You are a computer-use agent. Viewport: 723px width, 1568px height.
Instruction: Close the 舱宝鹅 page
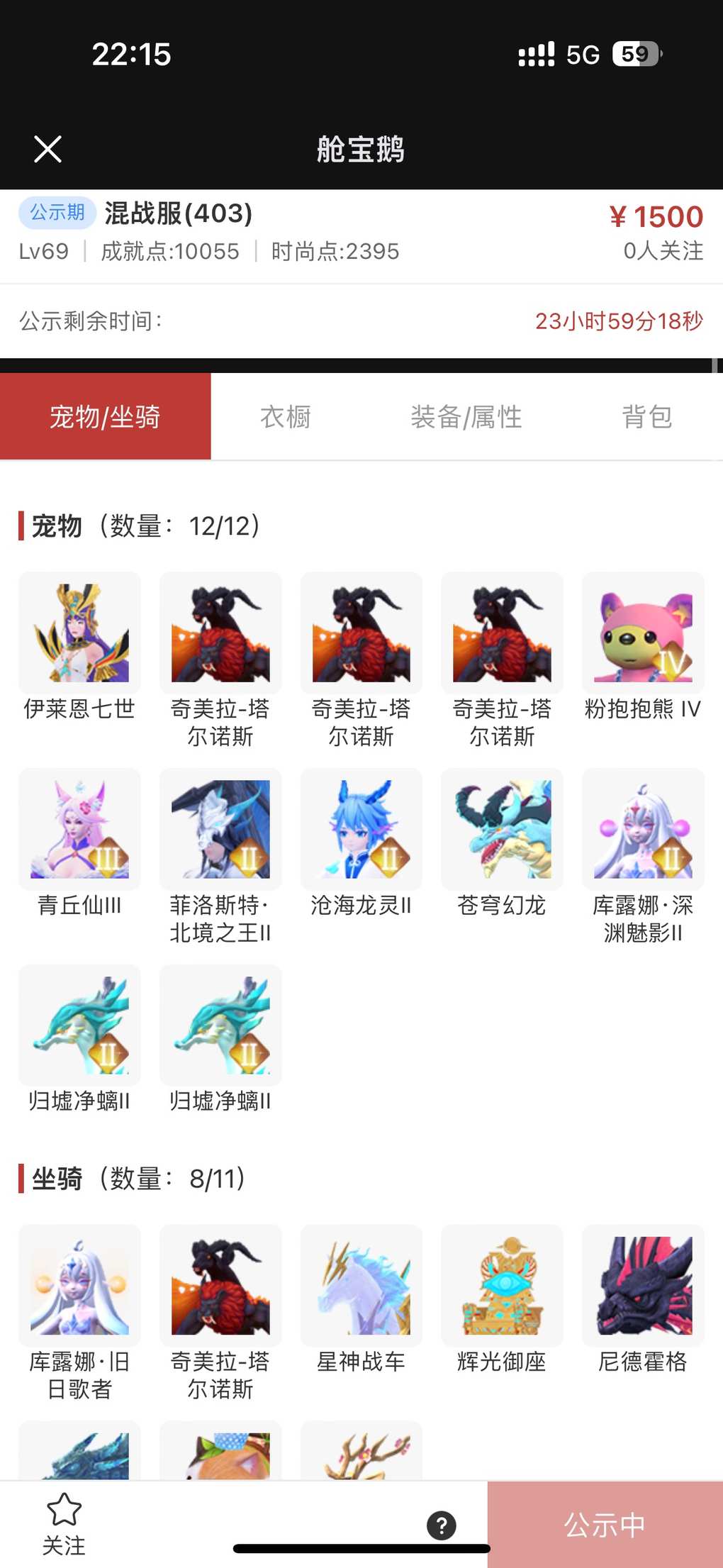pos(47,149)
